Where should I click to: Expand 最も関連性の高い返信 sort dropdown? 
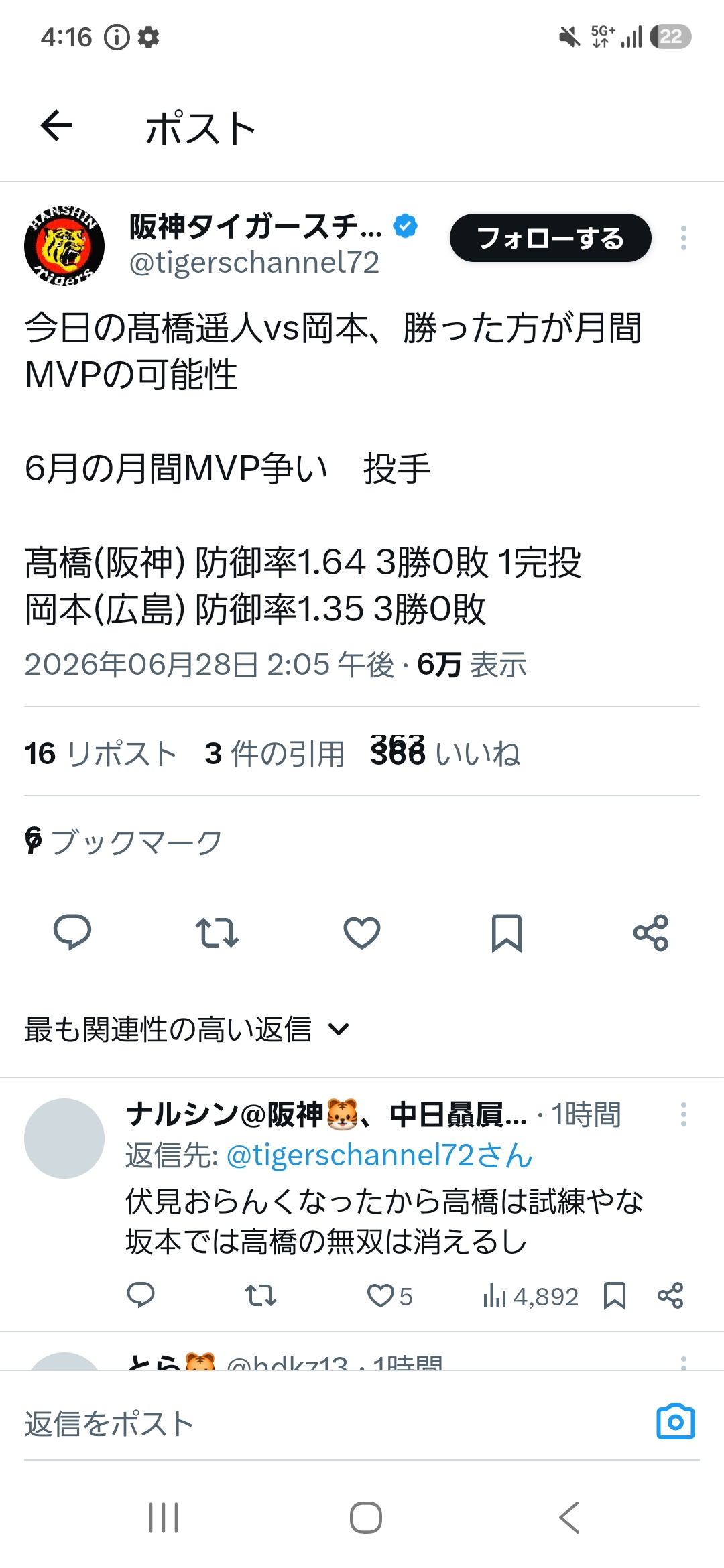click(x=187, y=1029)
